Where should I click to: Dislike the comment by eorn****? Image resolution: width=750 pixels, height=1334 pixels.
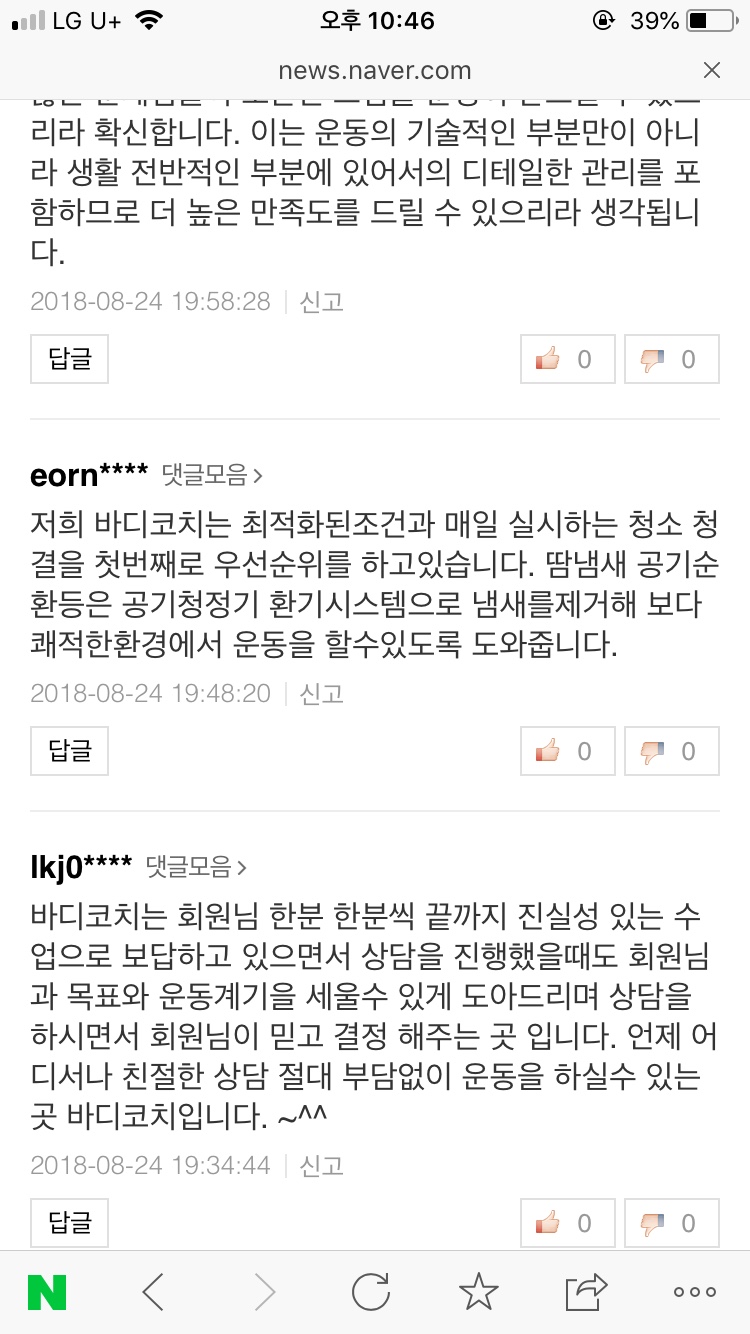(671, 751)
